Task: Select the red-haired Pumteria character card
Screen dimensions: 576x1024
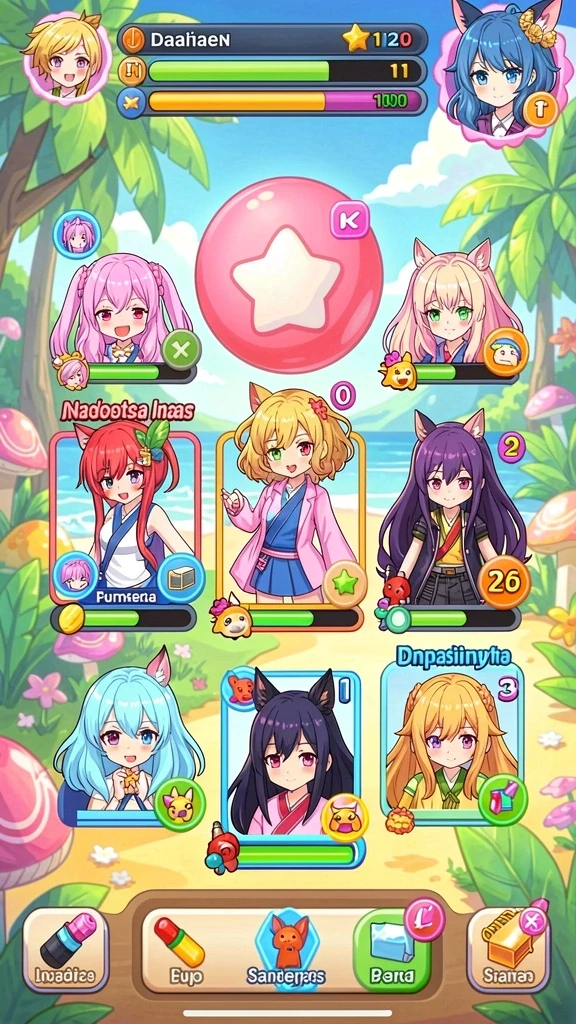Action: coord(125,516)
